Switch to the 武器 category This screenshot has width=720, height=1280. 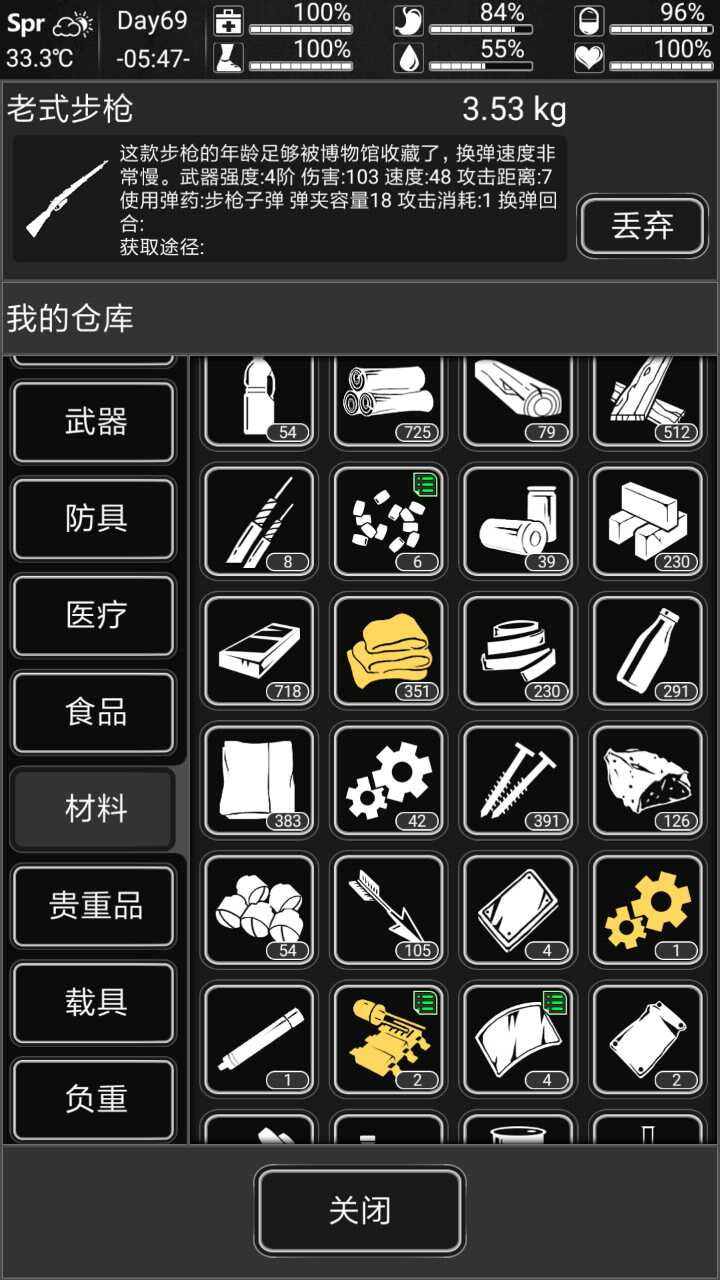coord(94,421)
